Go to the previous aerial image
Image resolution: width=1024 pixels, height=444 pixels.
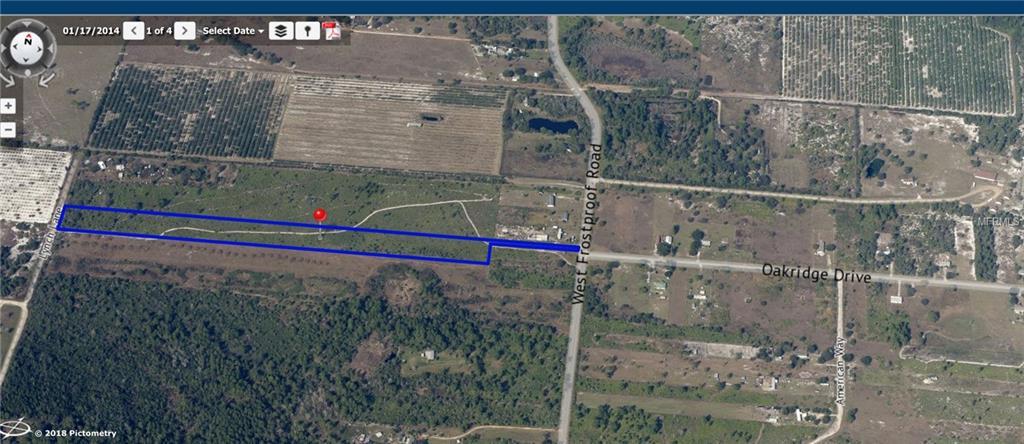(x=134, y=30)
